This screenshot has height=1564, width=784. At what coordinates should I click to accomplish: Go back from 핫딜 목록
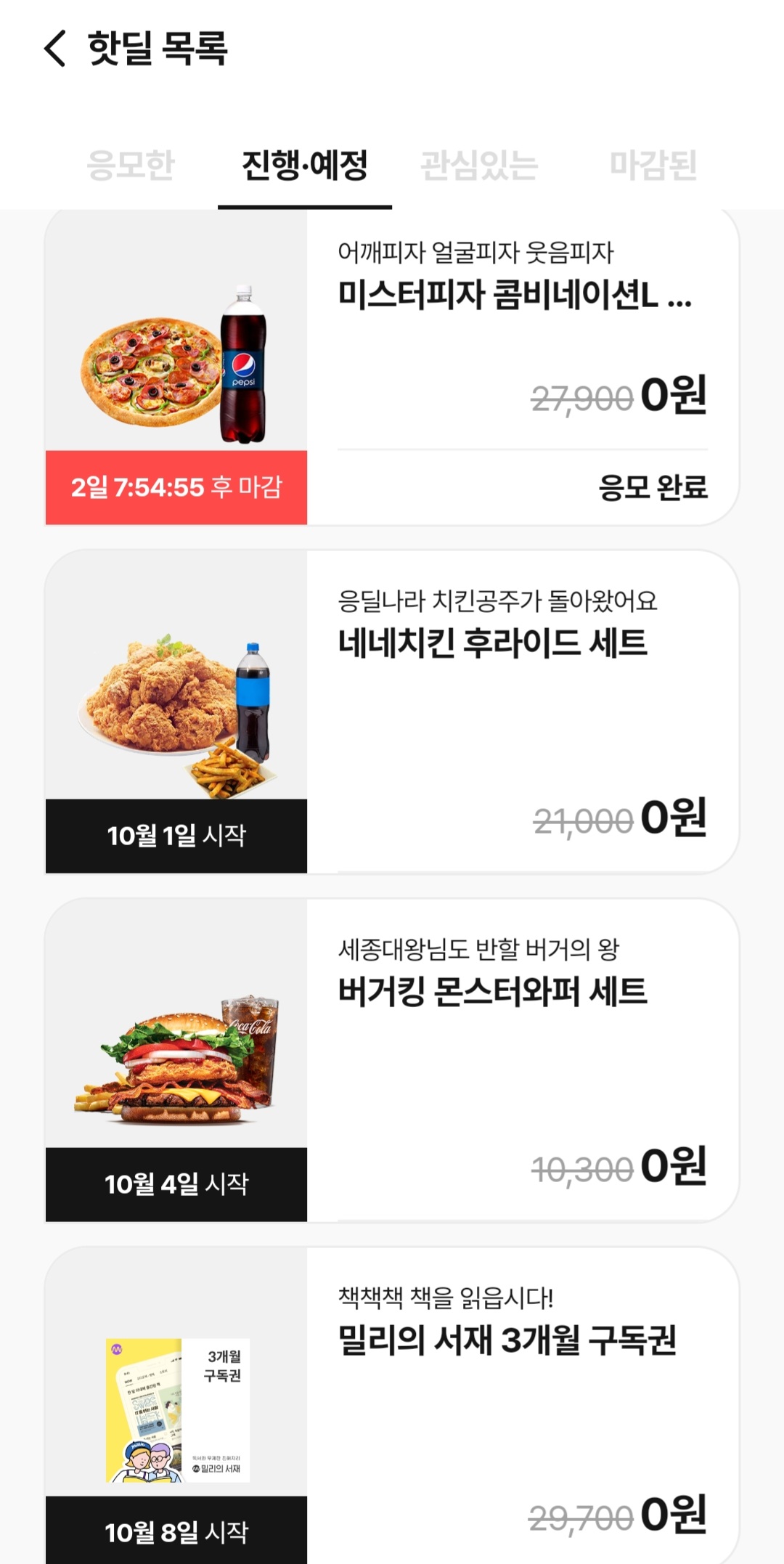[x=55, y=49]
